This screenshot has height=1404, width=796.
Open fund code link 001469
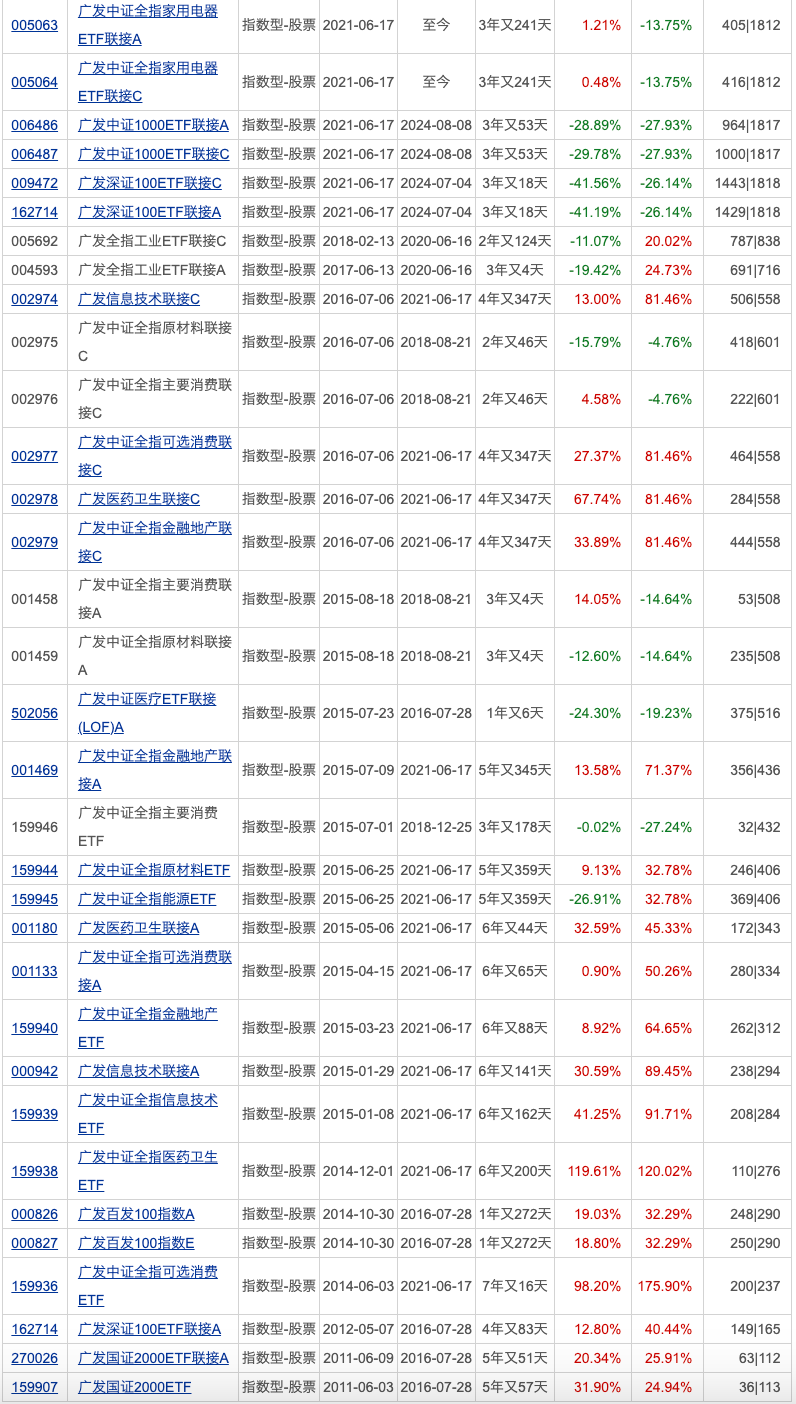click(34, 770)
